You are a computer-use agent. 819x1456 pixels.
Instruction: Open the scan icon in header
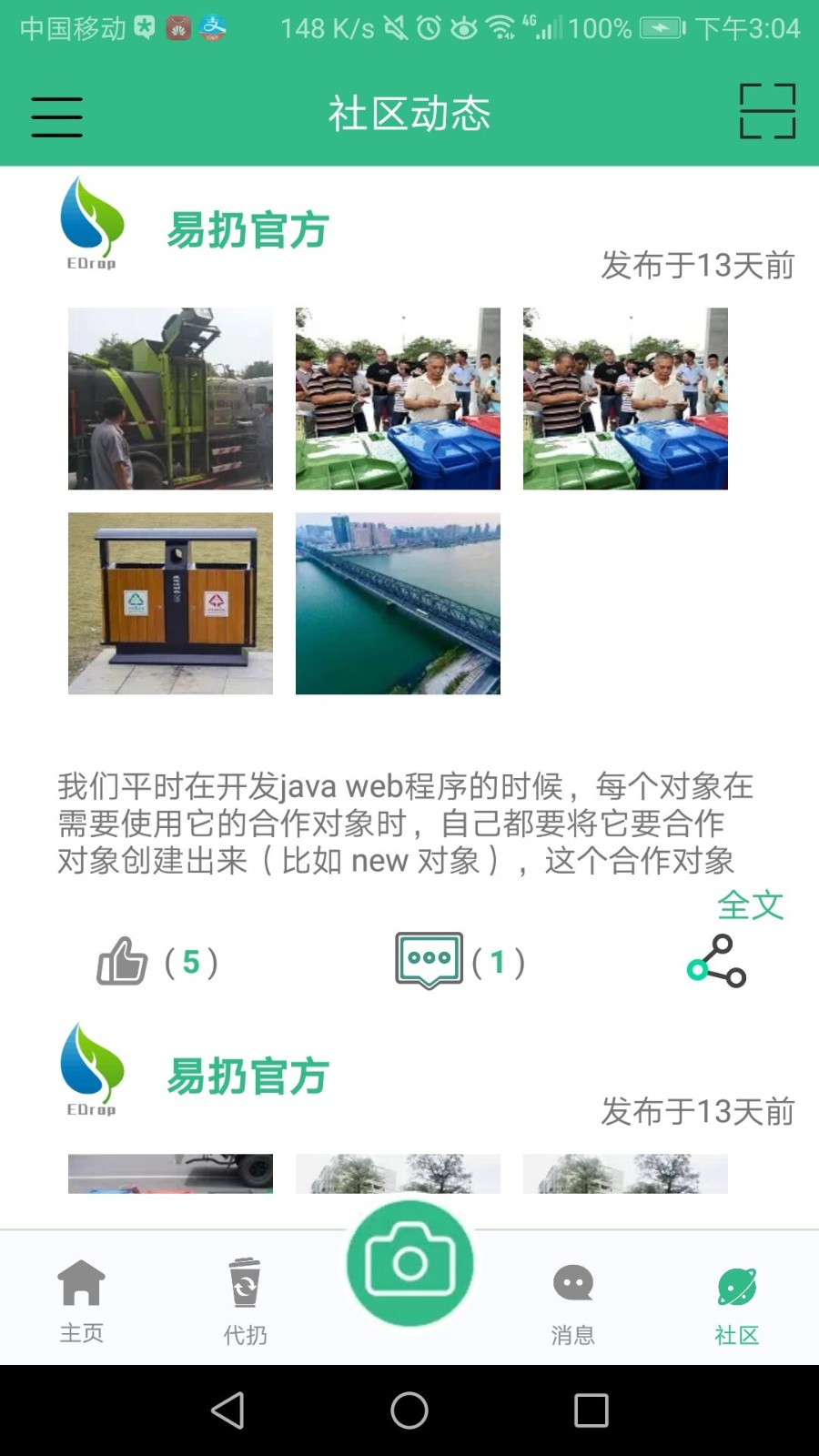(767, 111)
